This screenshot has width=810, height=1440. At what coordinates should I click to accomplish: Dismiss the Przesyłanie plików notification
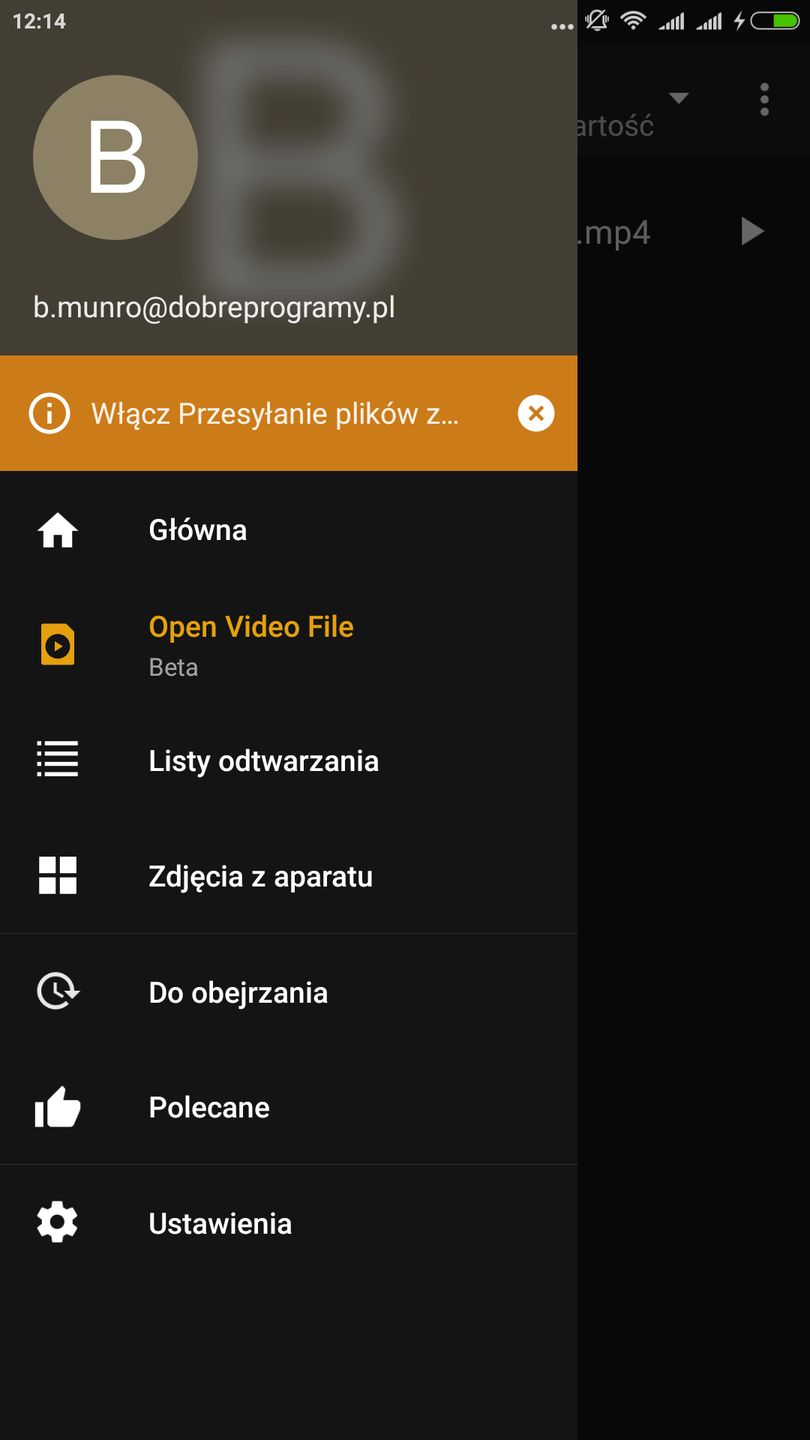[536, 413]
